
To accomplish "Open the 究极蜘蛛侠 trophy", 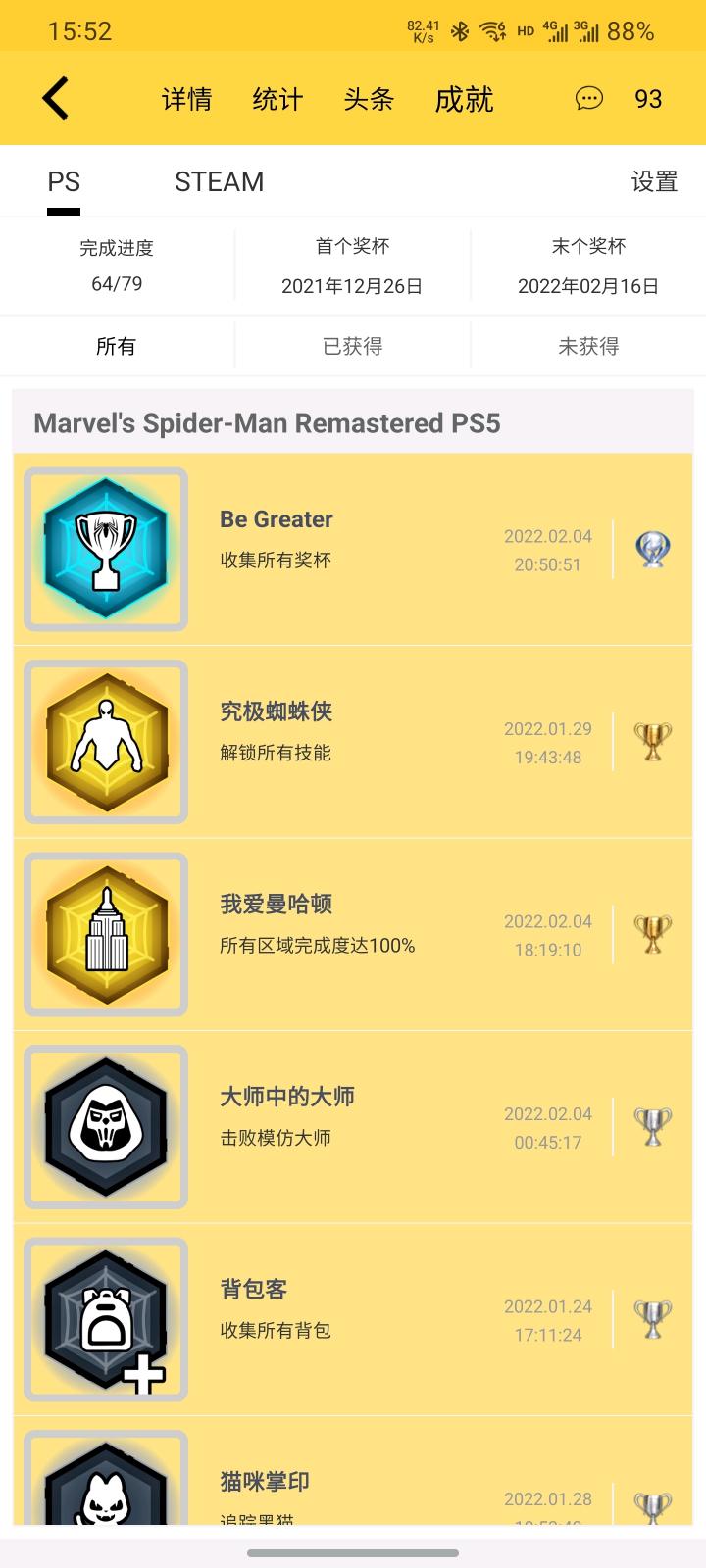I will pyautogui.click(x=353, y=742).
